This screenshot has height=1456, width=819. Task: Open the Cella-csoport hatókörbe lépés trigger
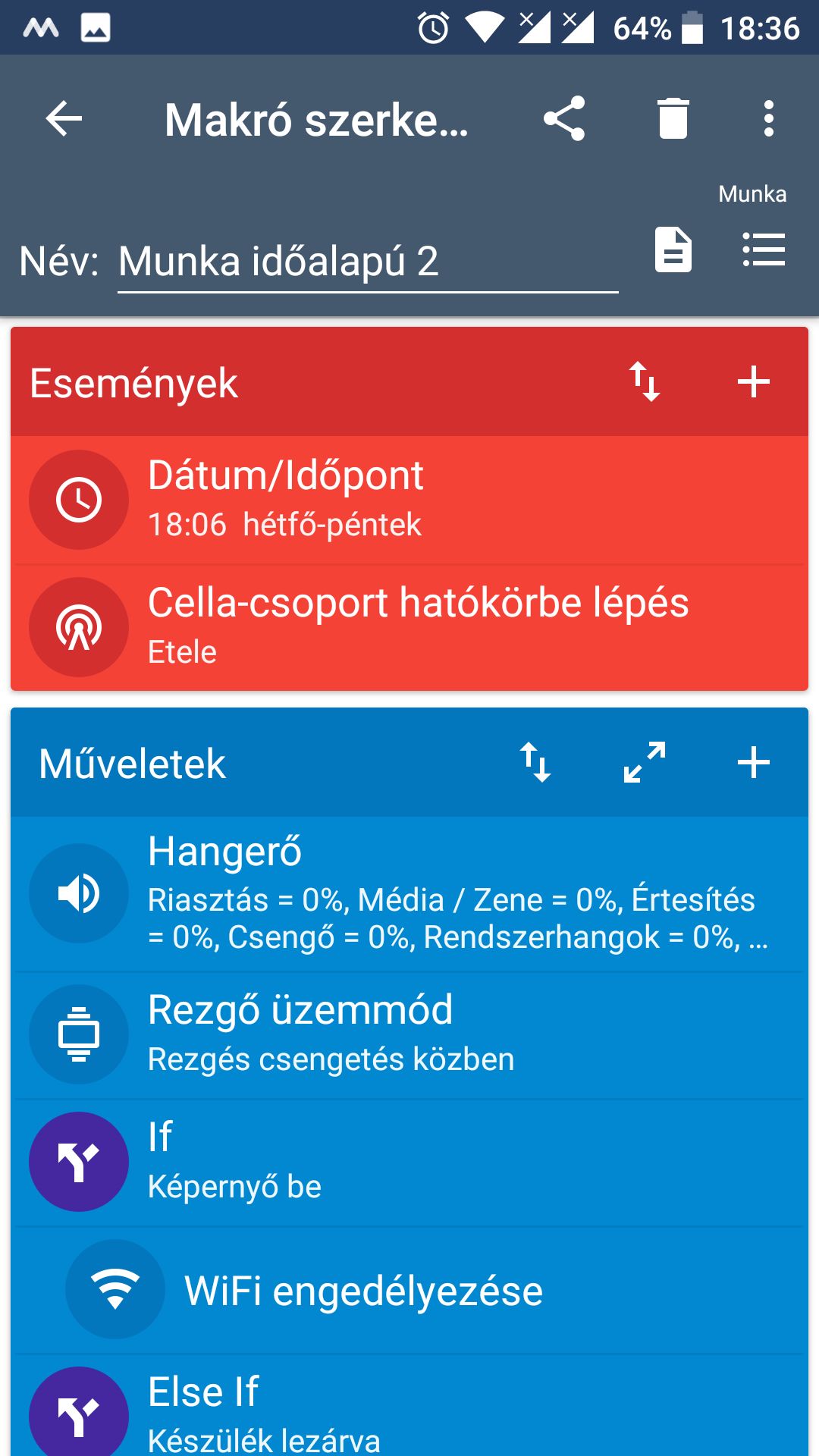[x=409, y=627]
